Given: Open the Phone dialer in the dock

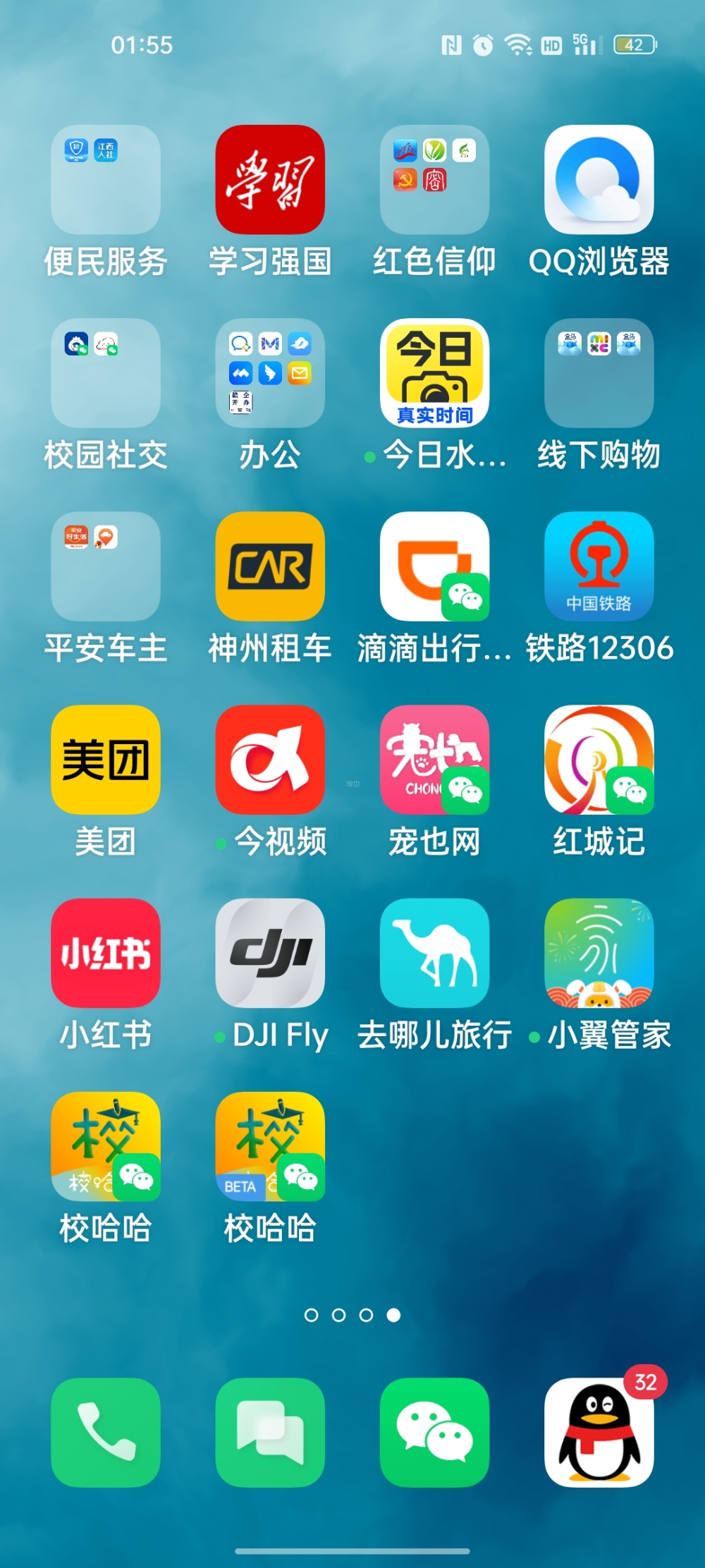Looking at the screenshot, I should pyautogui.click(x=106, y=1433).
